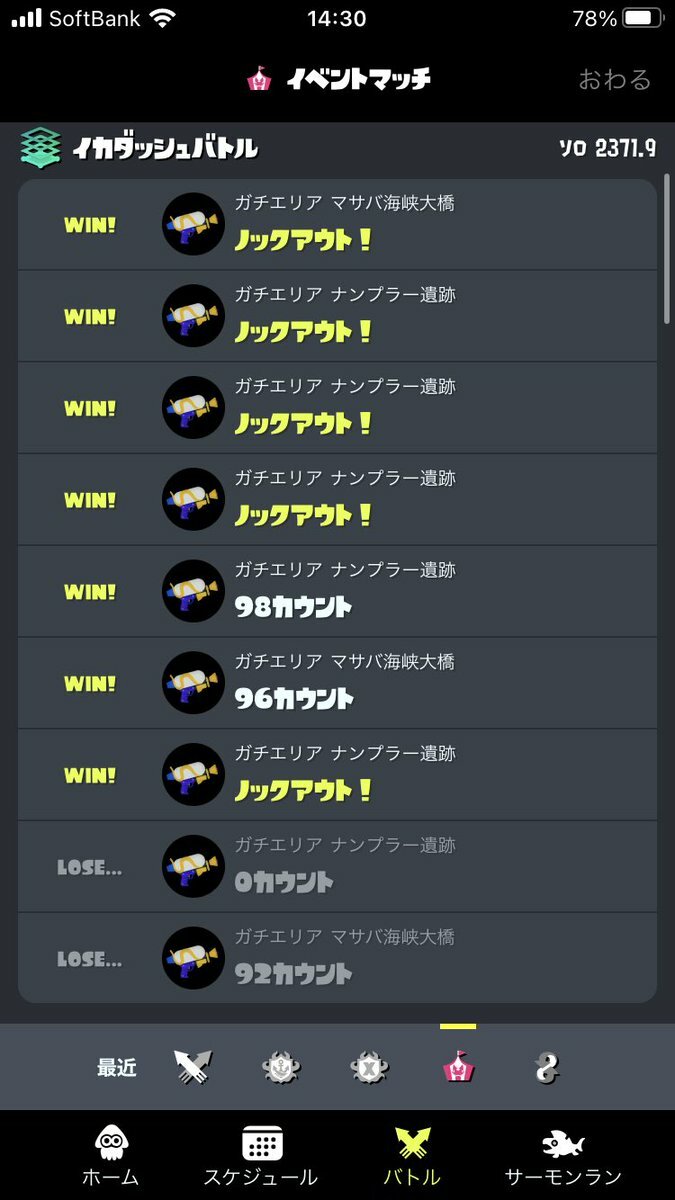Switch to the 最近 battle filter
The height and width of the screenshot is (1200, 675).
click(x=117, y=1068)
